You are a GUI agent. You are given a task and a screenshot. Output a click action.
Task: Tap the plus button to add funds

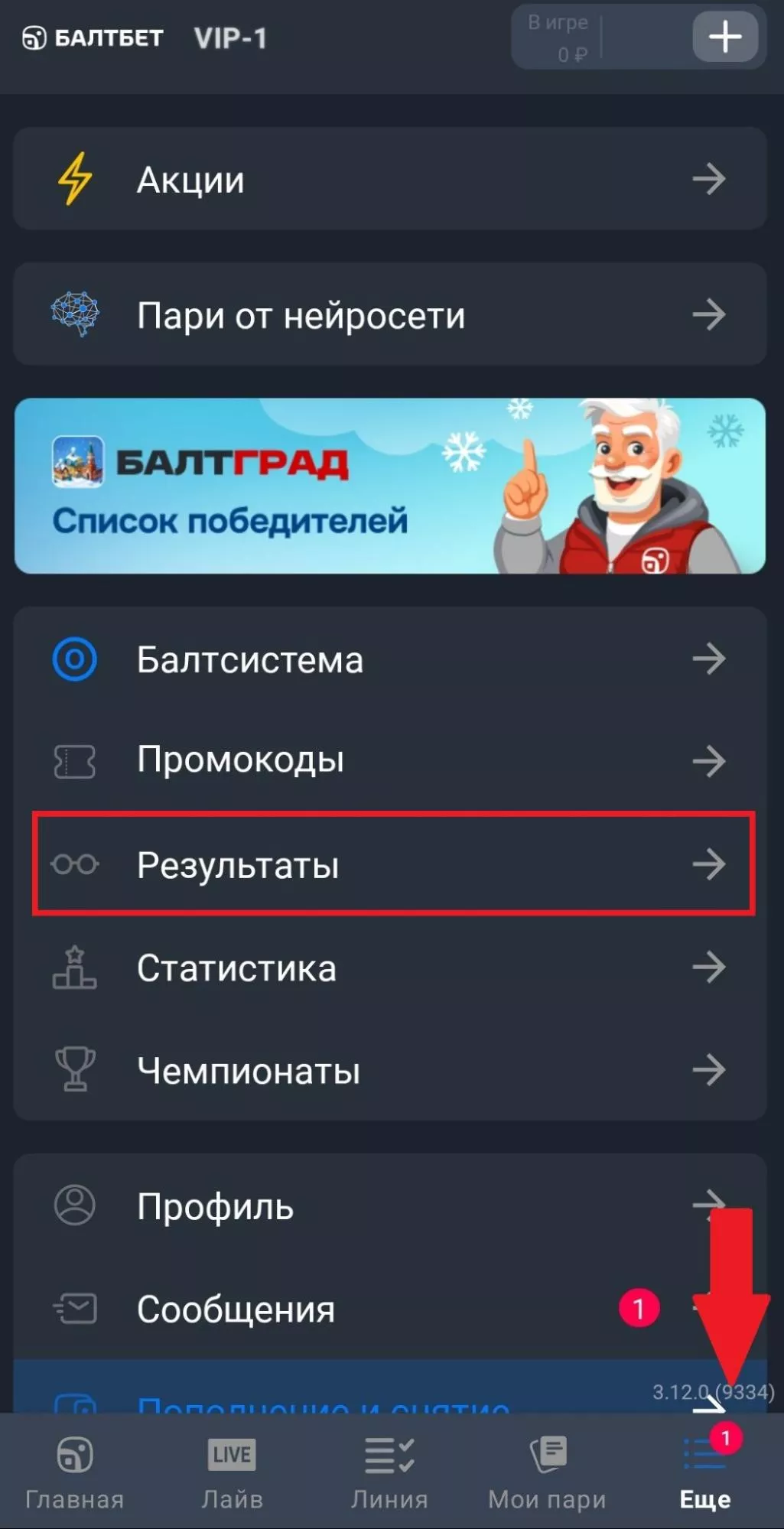[x=724, y=37]
